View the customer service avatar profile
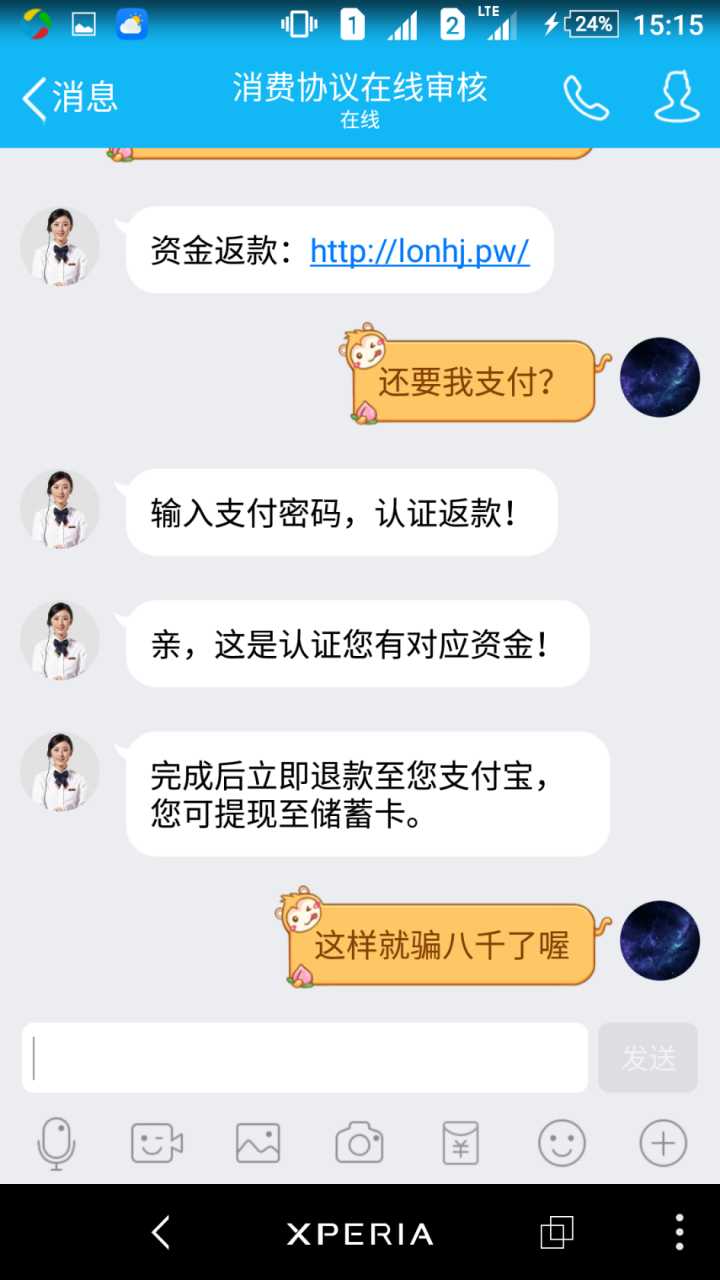 [x=60, y=247]
